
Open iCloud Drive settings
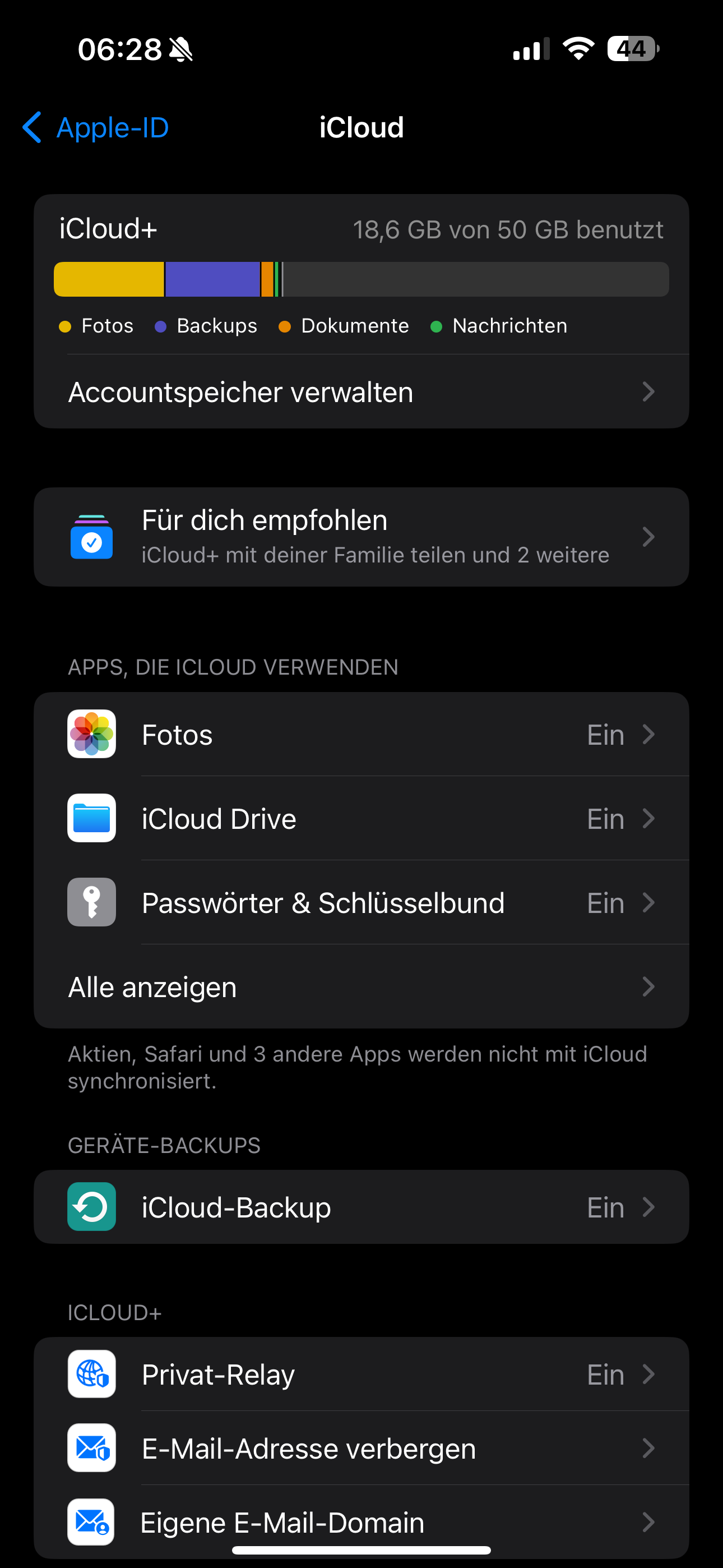(361, 819)
